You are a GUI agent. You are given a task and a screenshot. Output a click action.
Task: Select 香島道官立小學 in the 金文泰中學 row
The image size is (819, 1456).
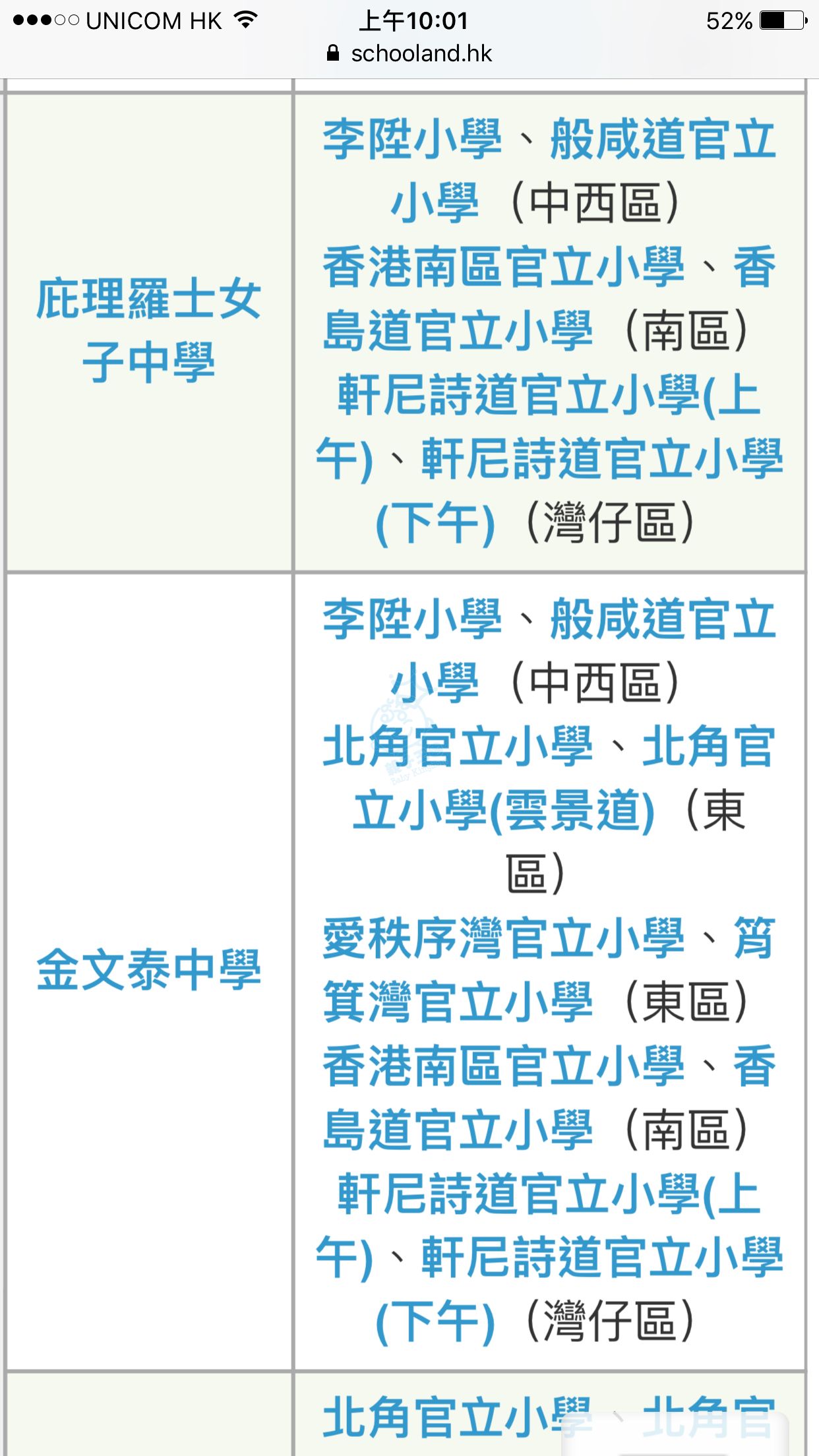click(458, 1130)
